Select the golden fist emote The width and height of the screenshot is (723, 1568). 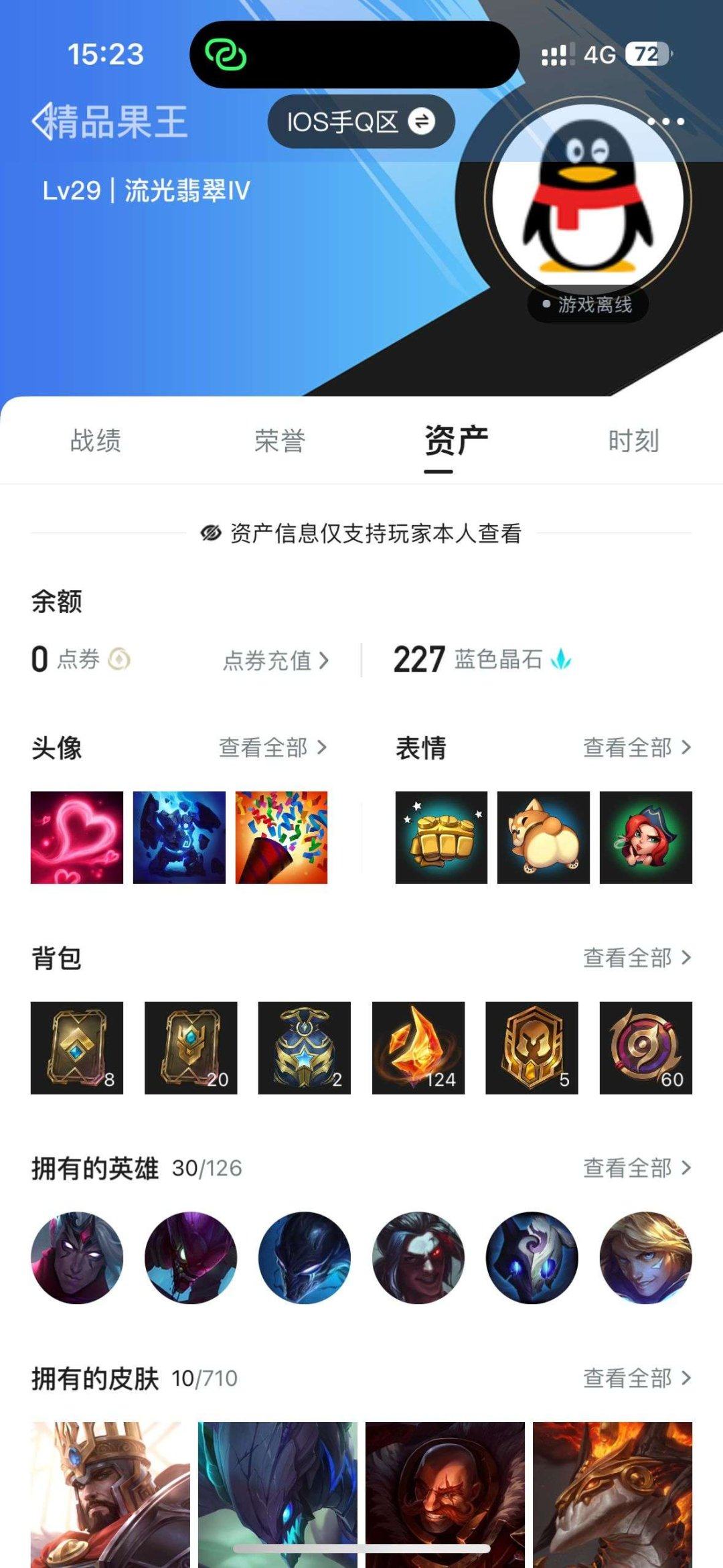[x=441, y=839]
